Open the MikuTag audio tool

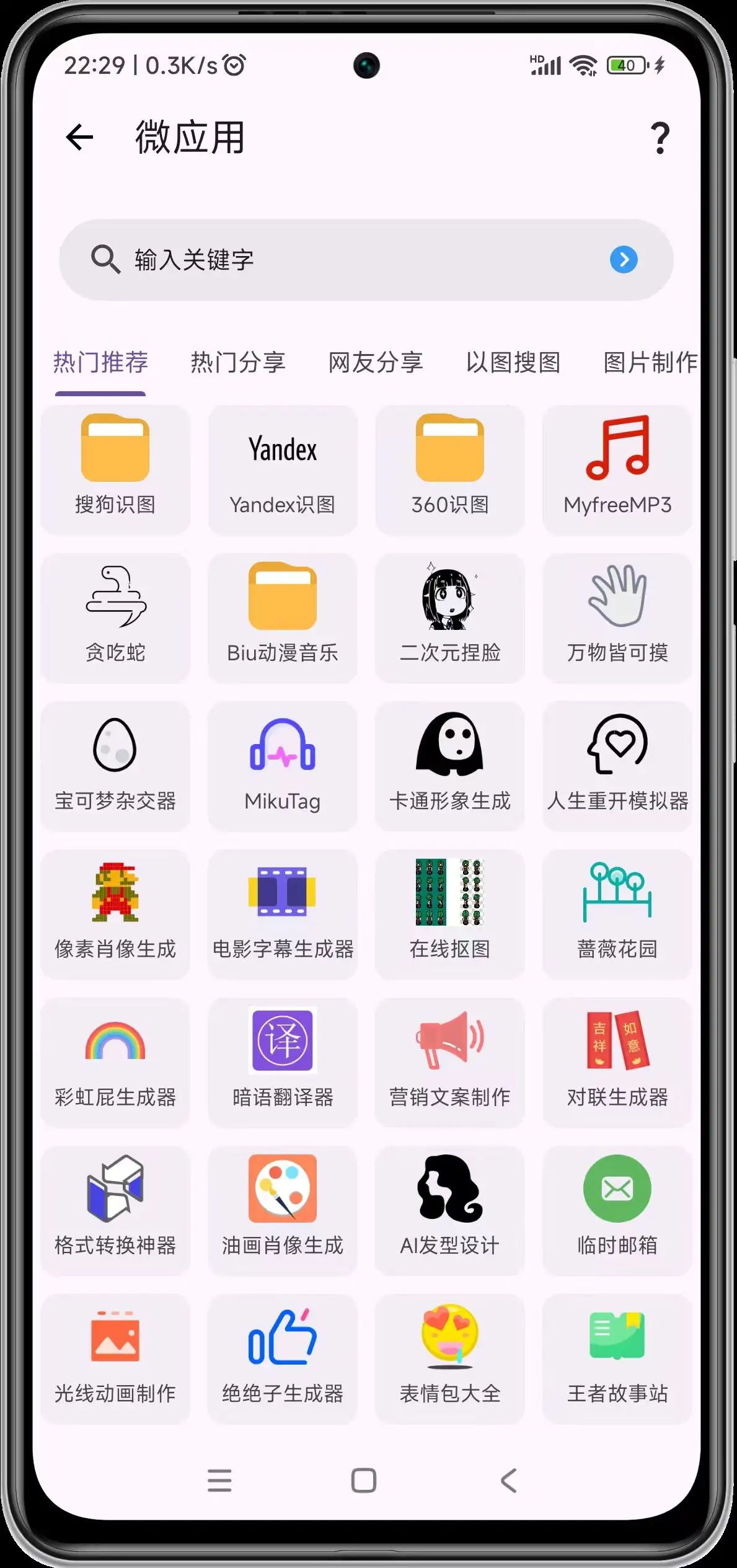(x=283, y=767)
